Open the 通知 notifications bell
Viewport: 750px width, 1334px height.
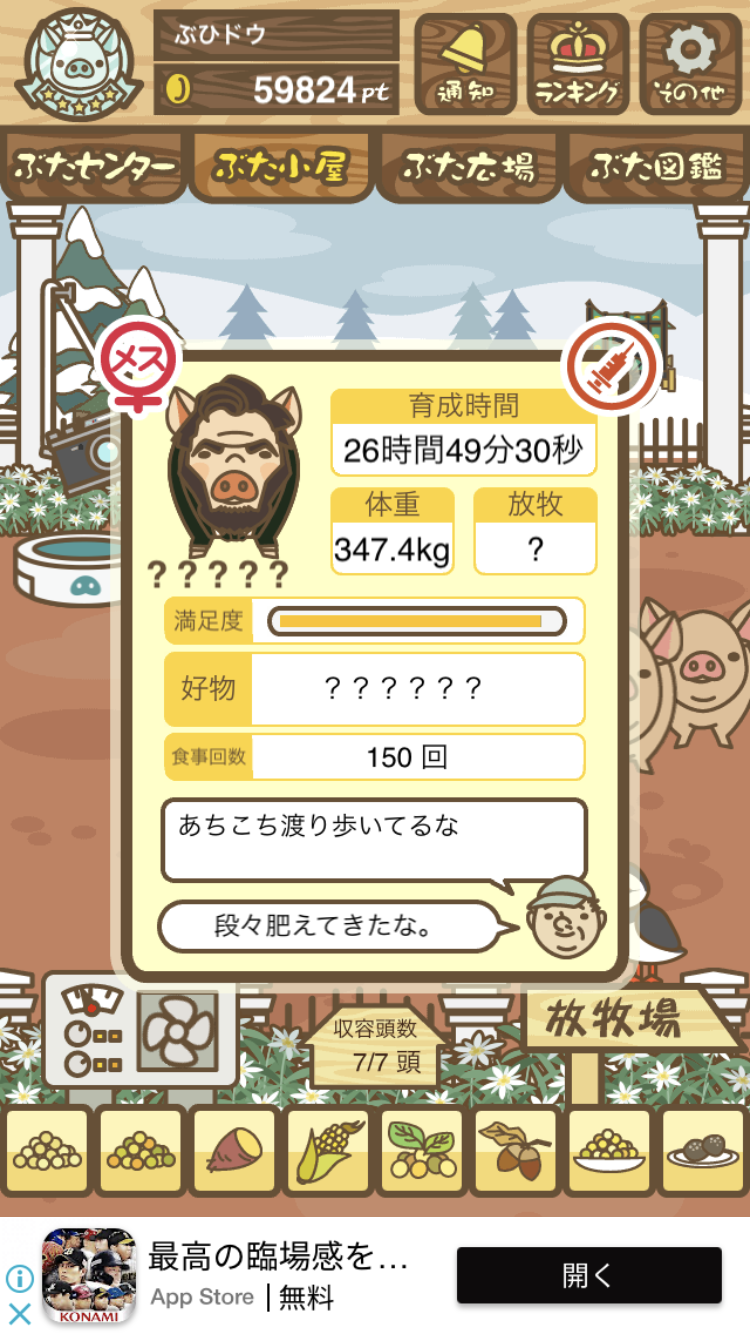[465, 64]
